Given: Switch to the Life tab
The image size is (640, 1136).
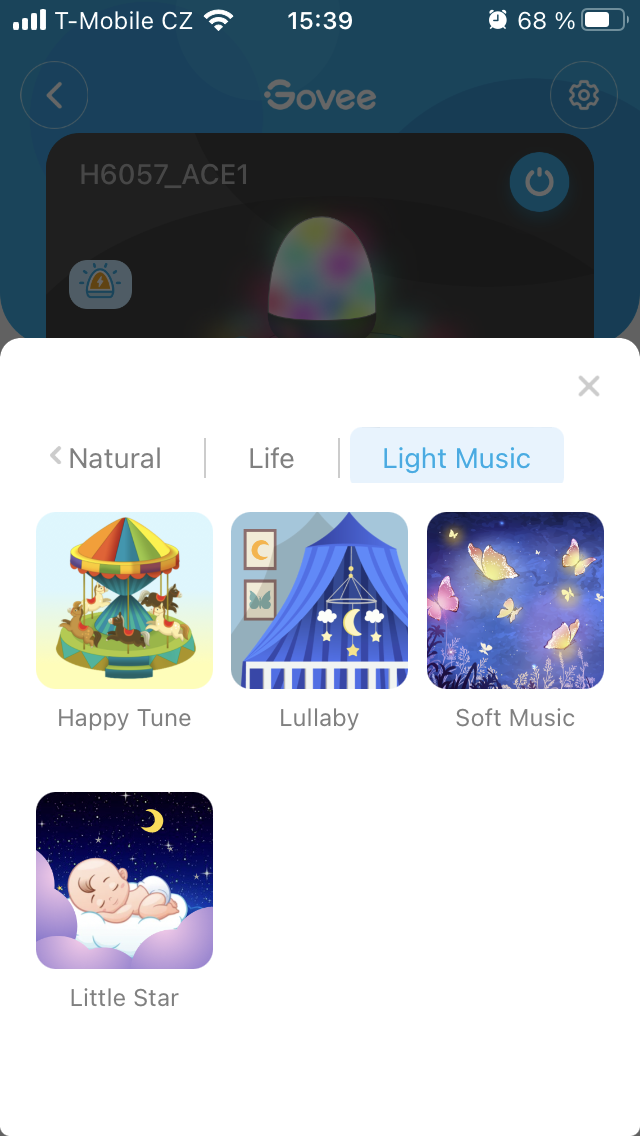Looking at the screenshot, I should pos(271,458).
